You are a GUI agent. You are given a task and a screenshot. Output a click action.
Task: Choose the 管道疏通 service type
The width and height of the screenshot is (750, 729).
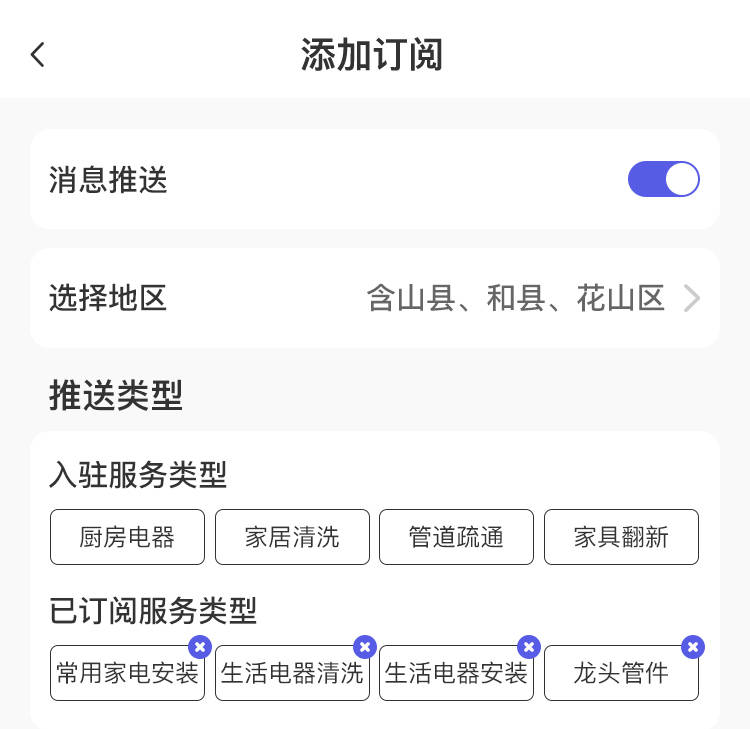[x=456, y=537]
